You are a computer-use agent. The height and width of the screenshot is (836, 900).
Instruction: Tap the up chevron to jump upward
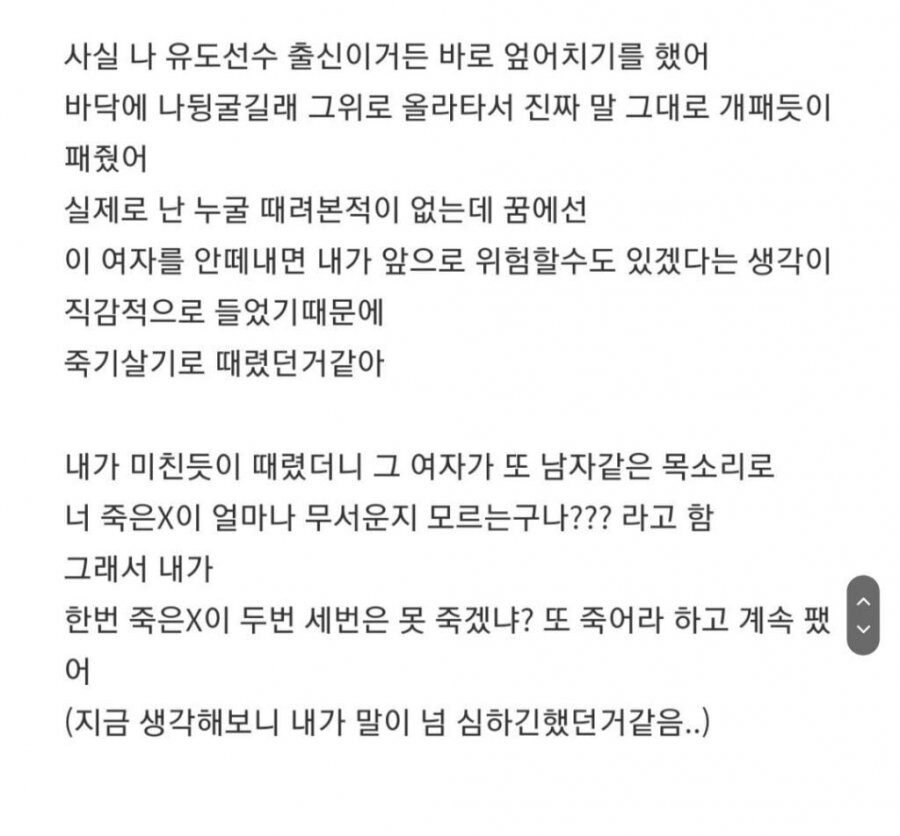(864, 602)
